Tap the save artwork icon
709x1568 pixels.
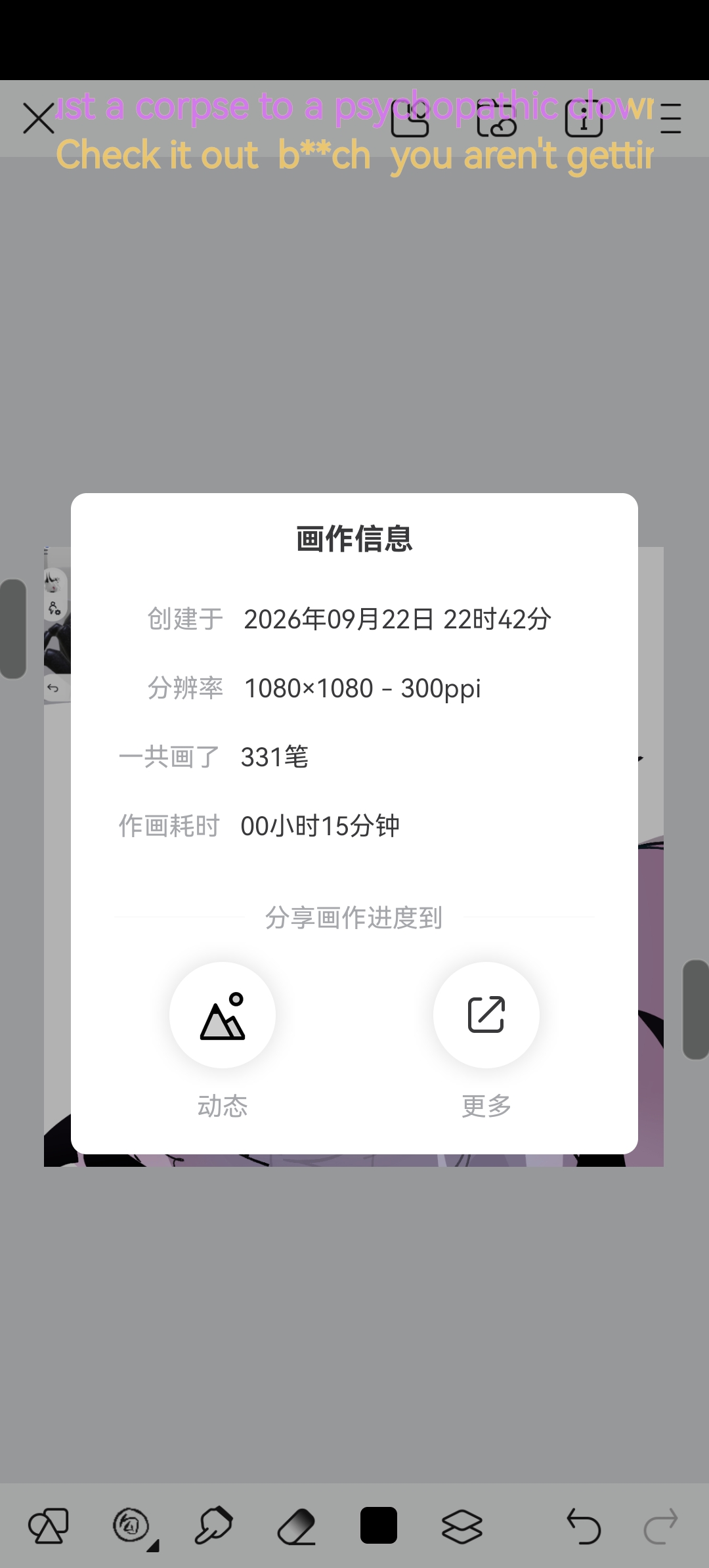point(410,119)
